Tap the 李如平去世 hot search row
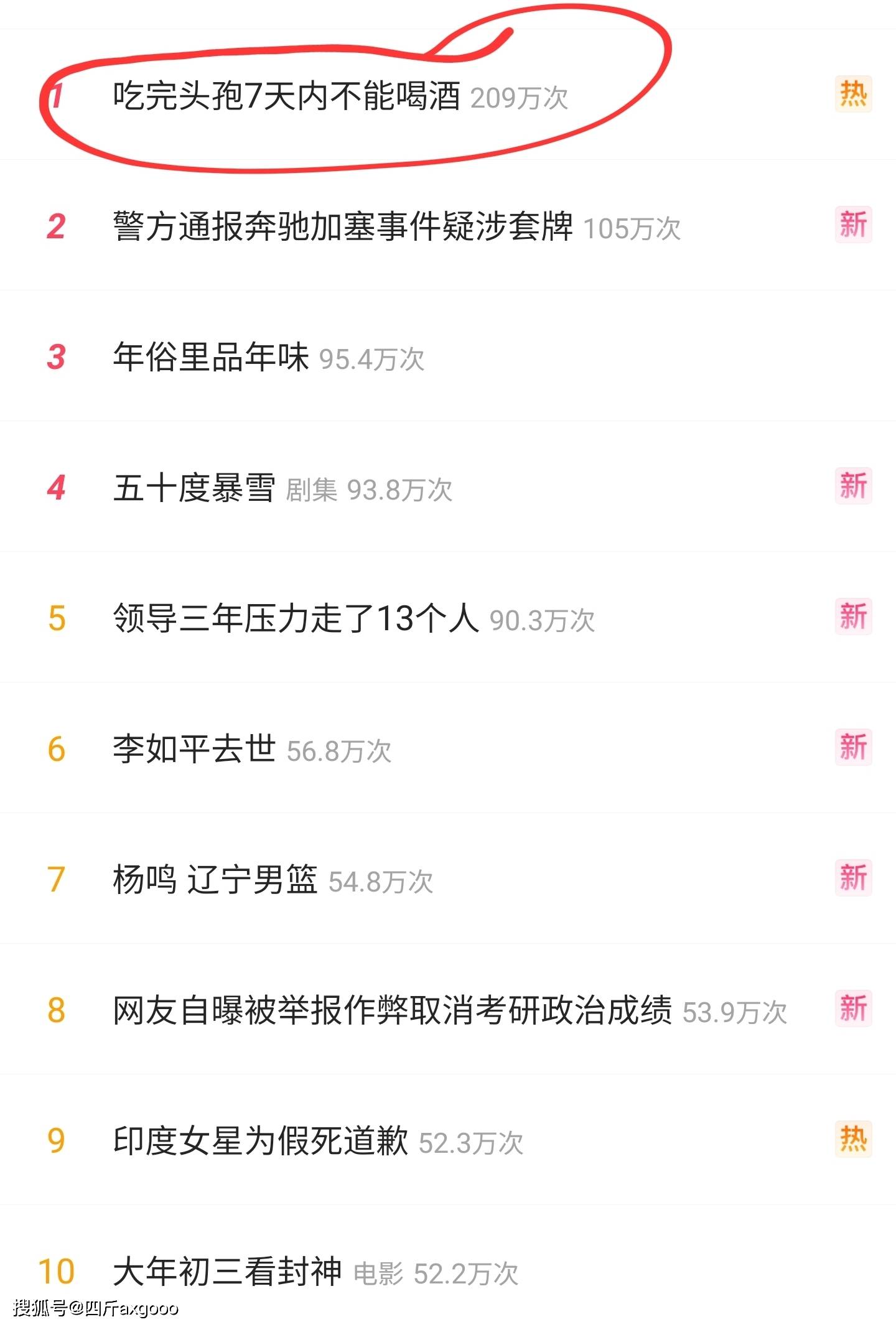The image size is (896, 1327). click(x=194, y=749)
